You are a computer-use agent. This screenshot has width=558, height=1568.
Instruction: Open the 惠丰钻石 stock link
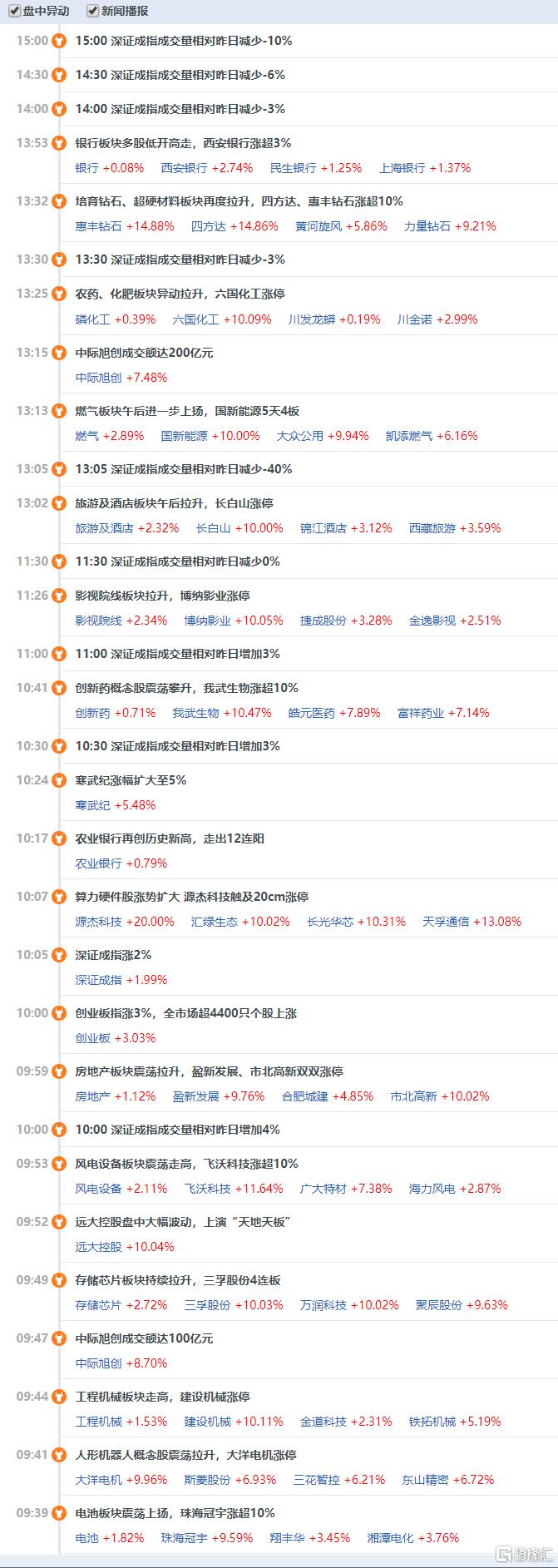click(x=98, y=226)
